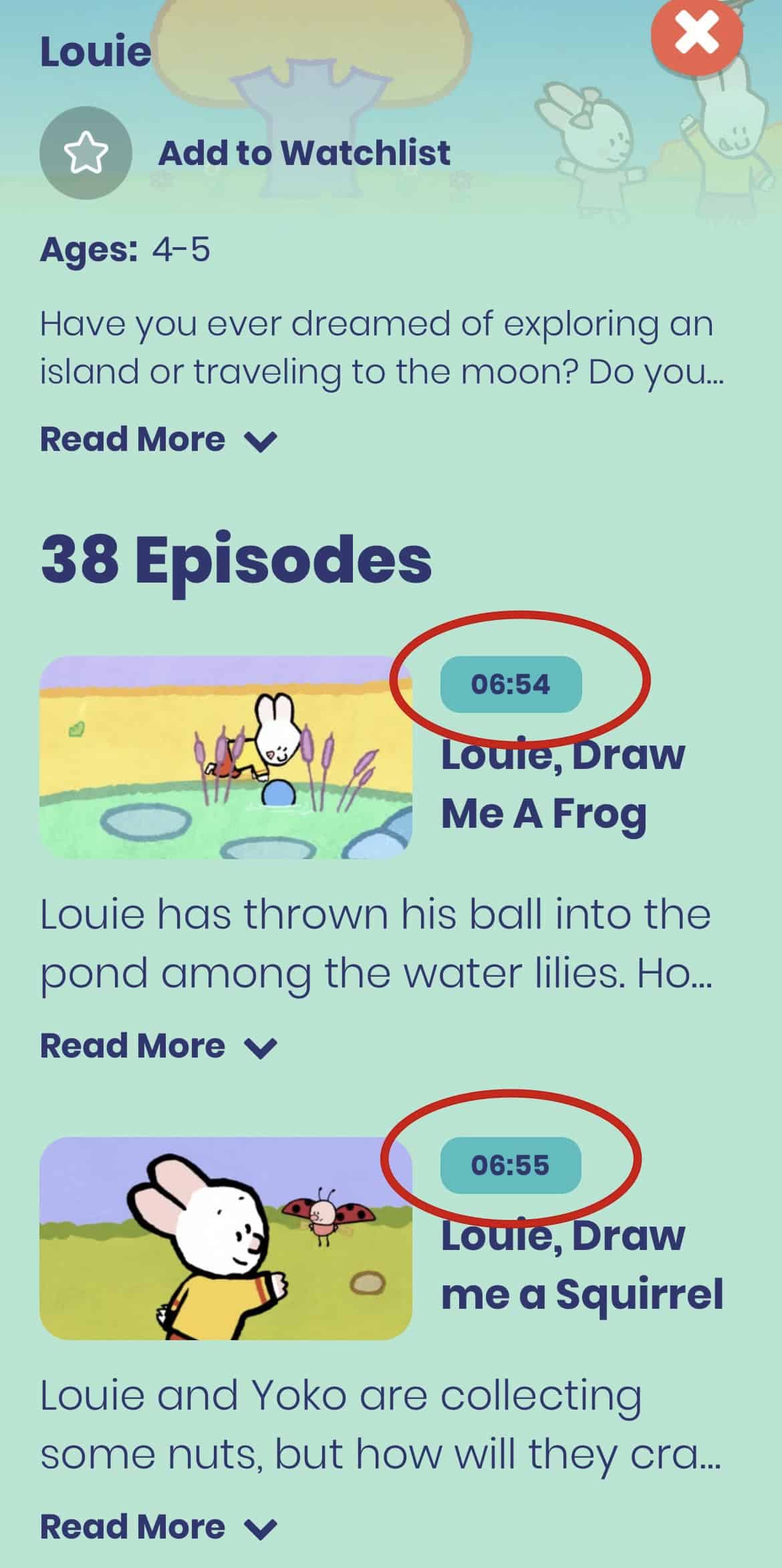This screenshot has width=782, height=1568.
Task: Play Louie, Draw me a Squirrel episode
Action: point(225,1238)
